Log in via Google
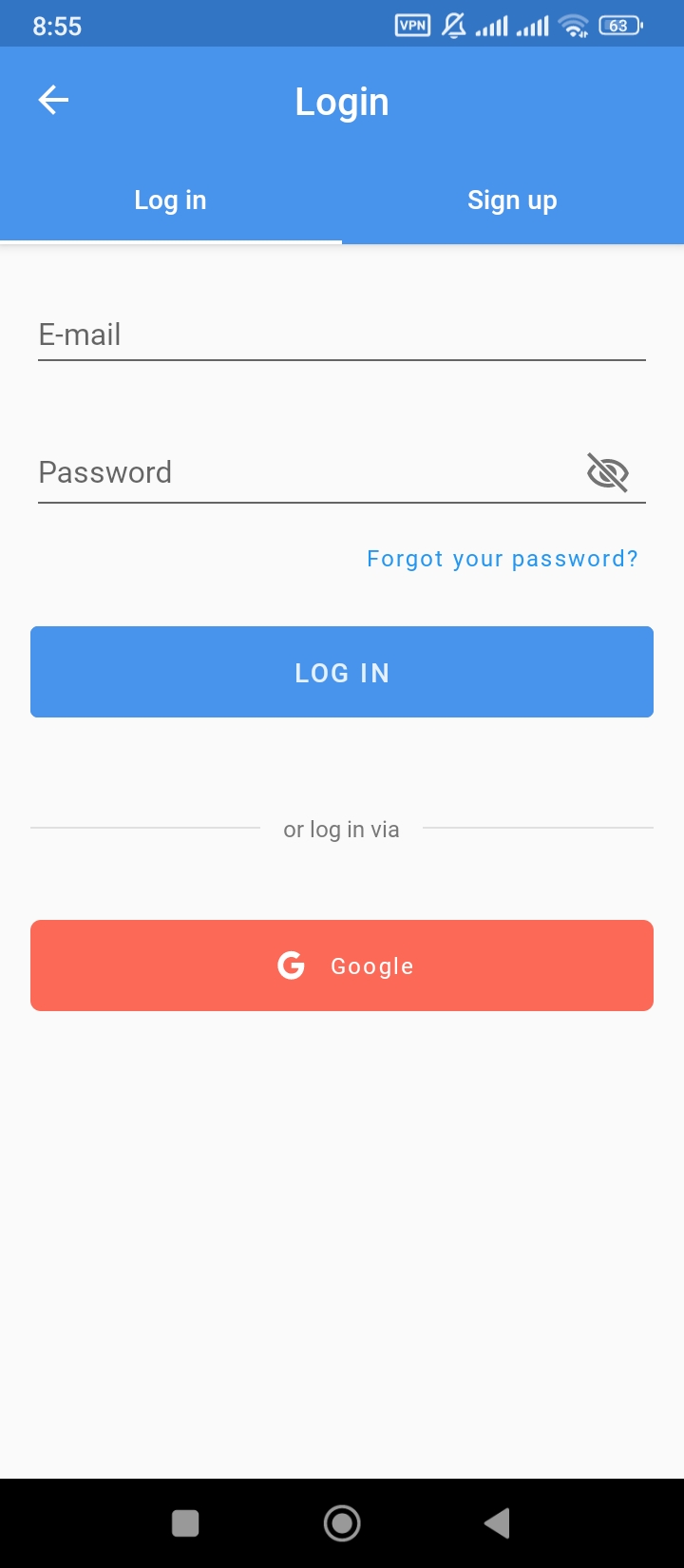Image resolution: width=684 pixels, height=1568 pixels. pos(341,966)
